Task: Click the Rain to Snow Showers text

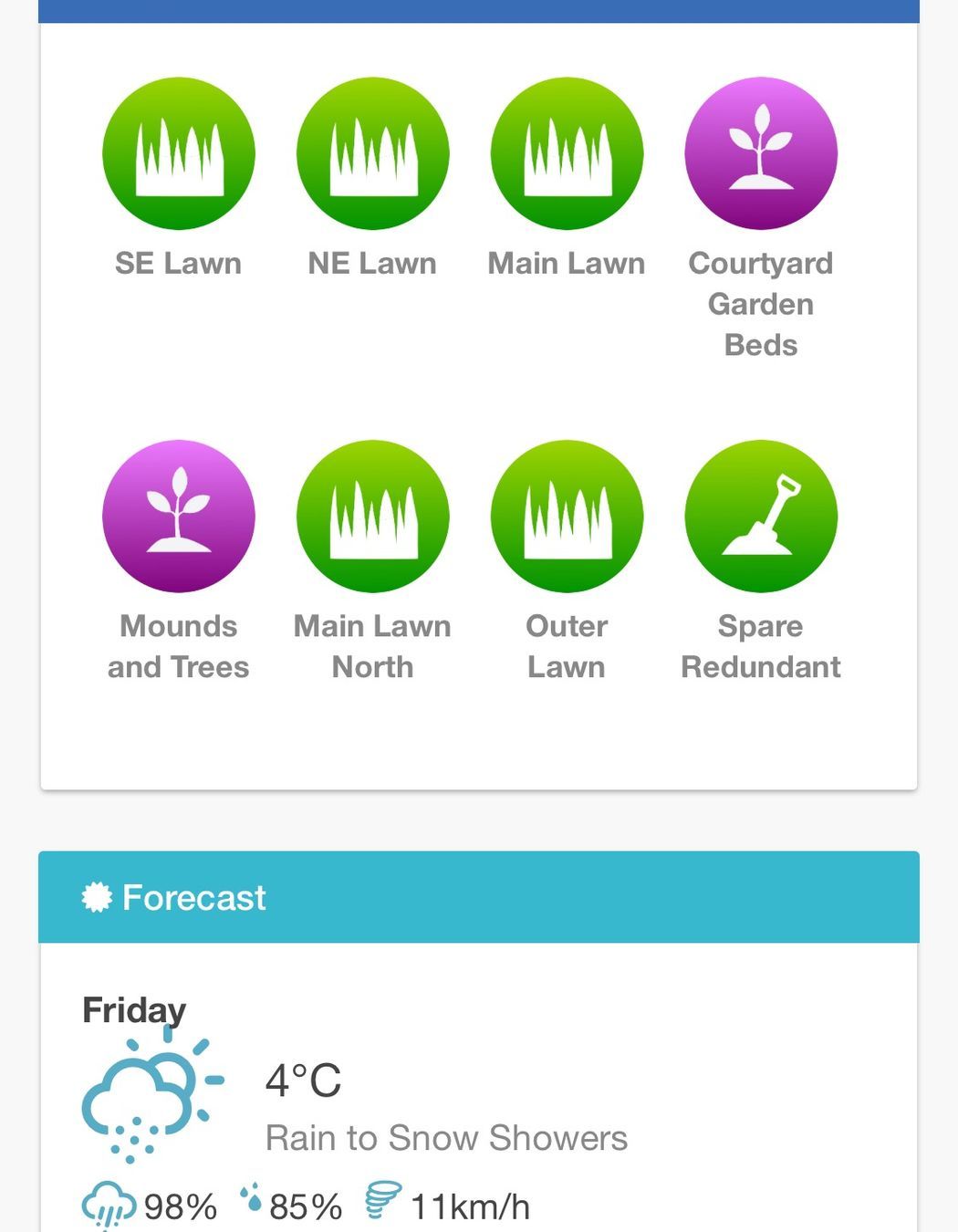Action: pyautogui.click(x=446, y=1138)
